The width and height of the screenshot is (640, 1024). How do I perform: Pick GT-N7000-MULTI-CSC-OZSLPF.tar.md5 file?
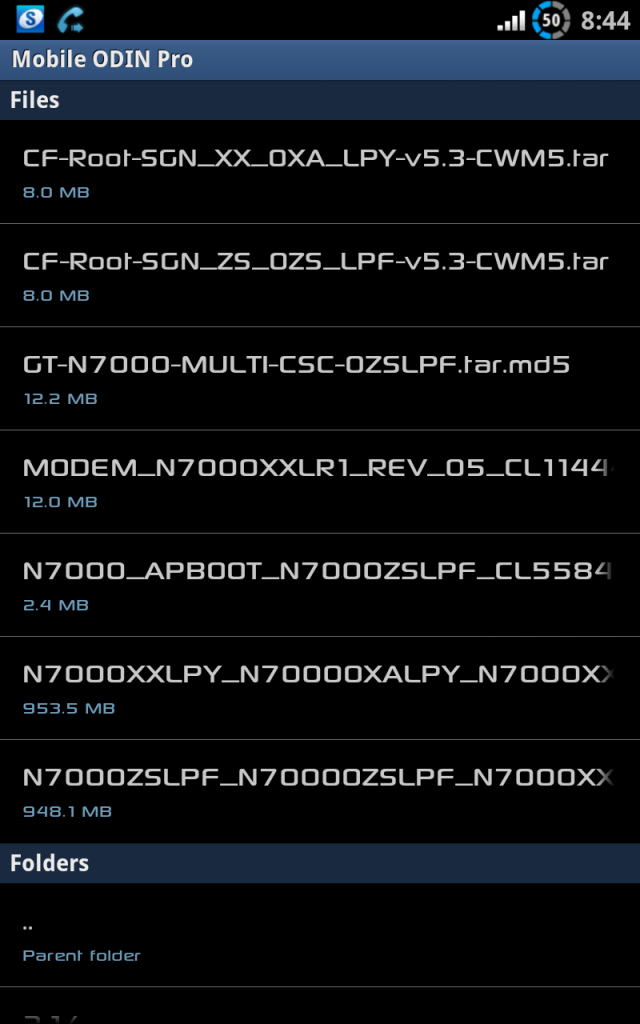pyautogui.click(x=320, y=378)
